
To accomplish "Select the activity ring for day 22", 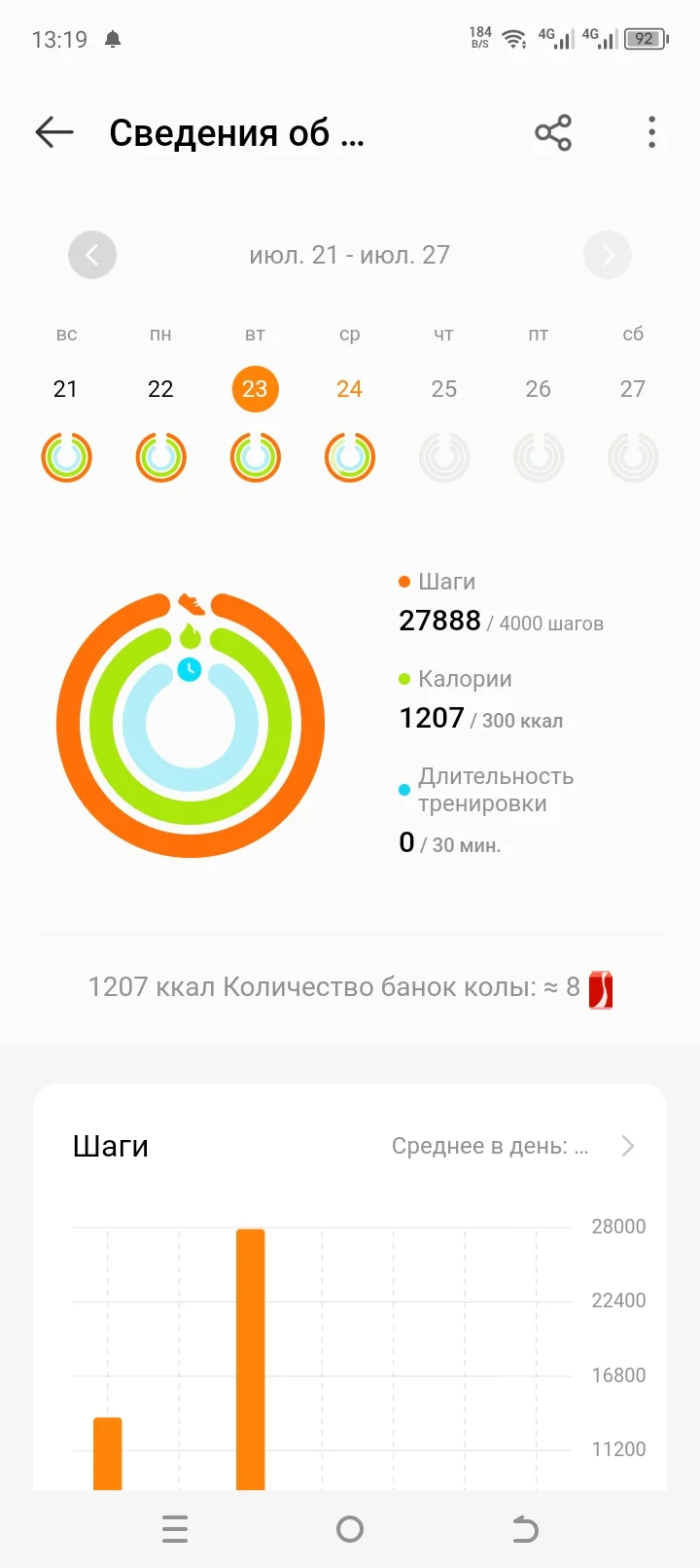I will (x=159, y=456).
